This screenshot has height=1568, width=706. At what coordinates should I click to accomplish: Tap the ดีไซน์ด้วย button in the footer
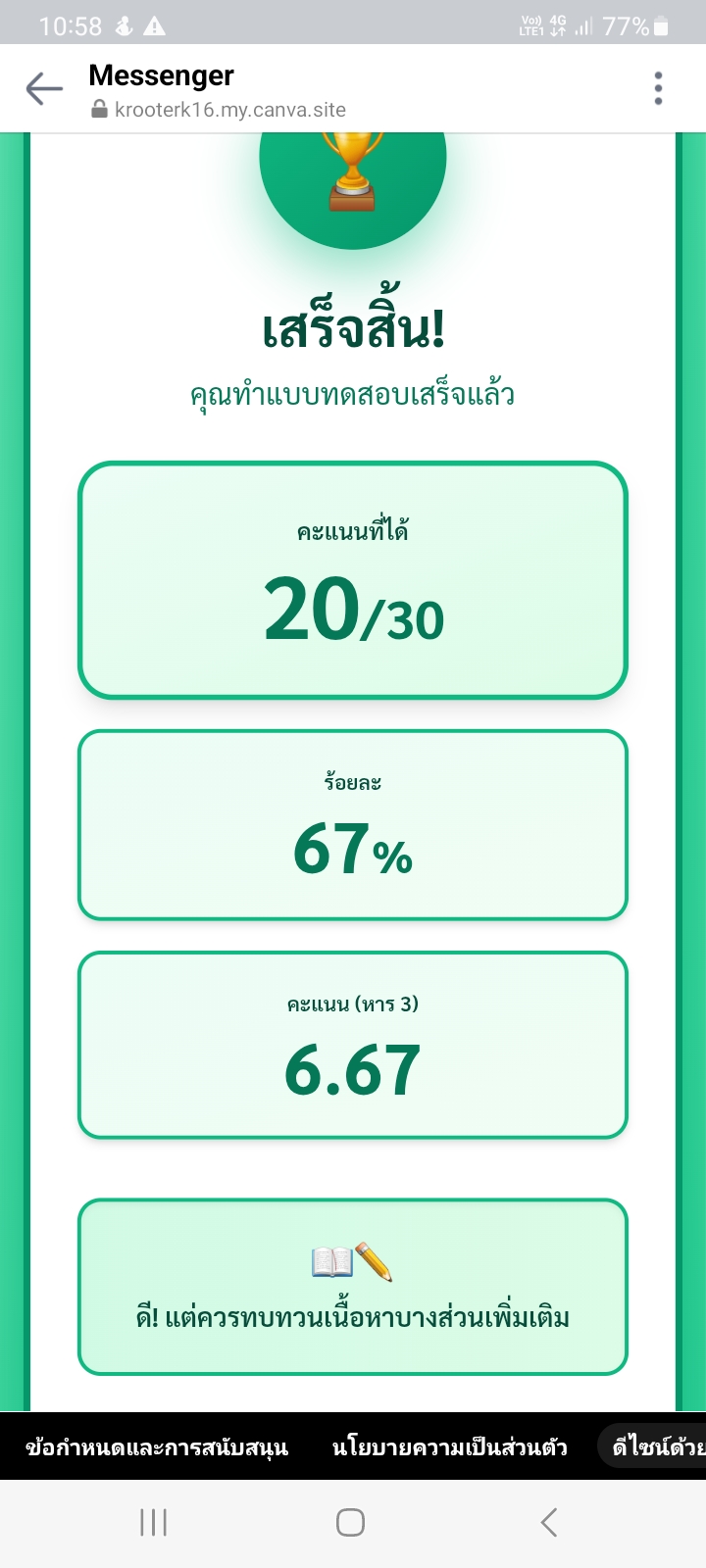[655, 1447]
